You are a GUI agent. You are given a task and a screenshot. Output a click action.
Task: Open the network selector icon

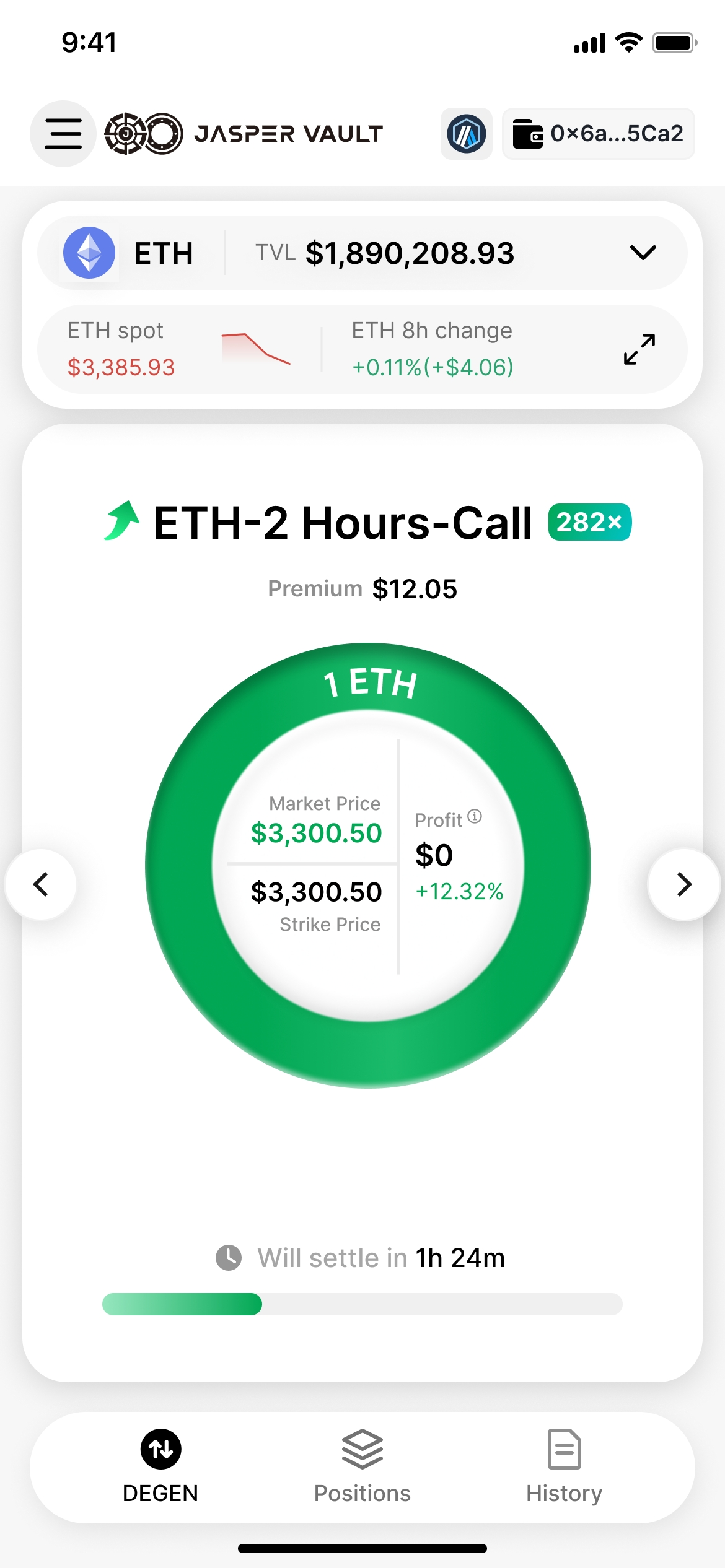(467, 134)
